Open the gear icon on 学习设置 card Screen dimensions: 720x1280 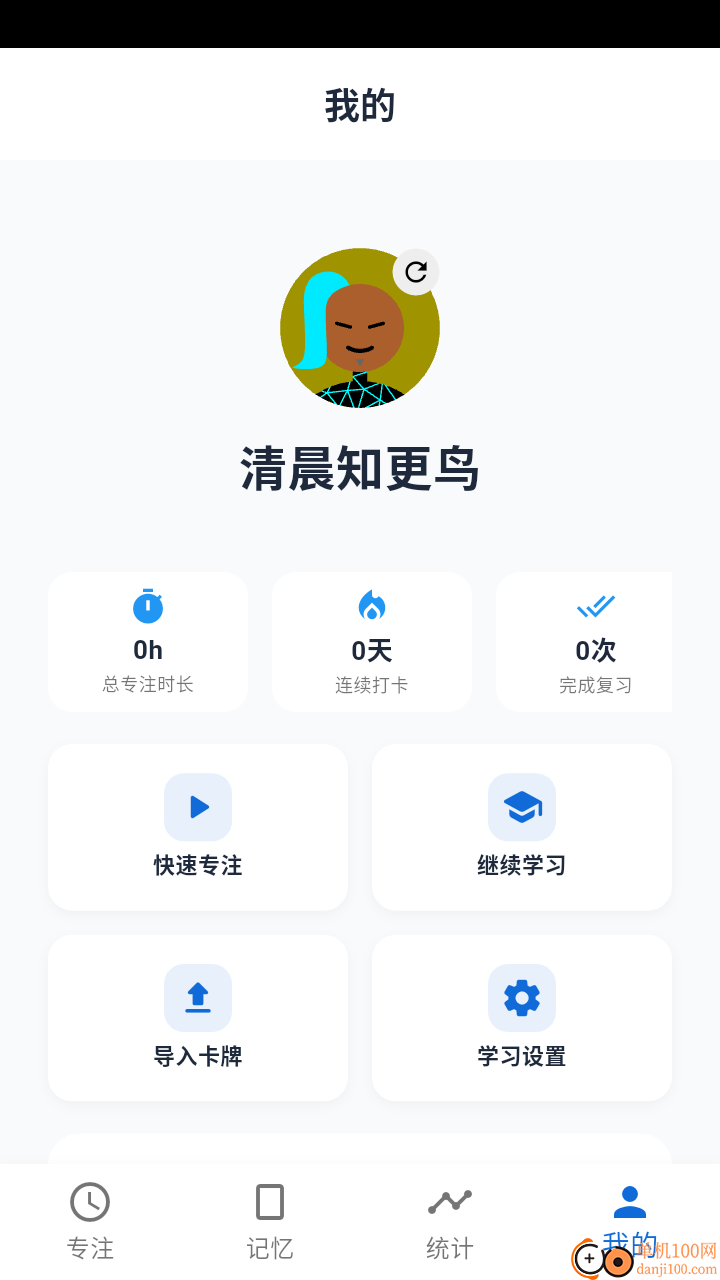coord(521,997)
